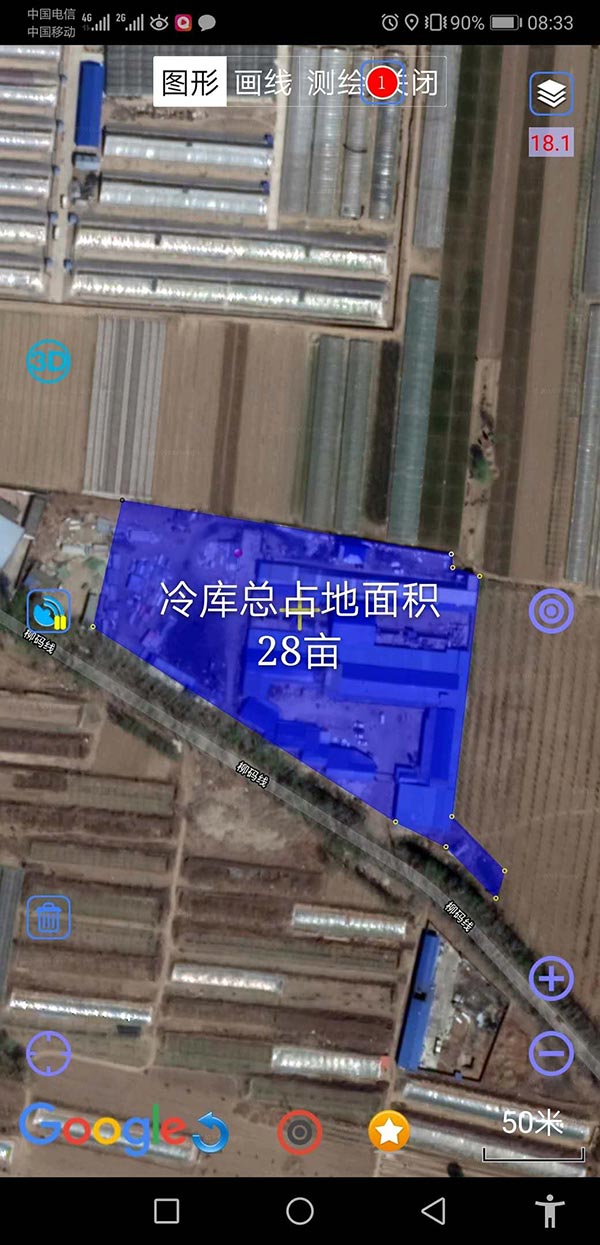
Task: Tap the concentric circle target button
Action: 551,610
